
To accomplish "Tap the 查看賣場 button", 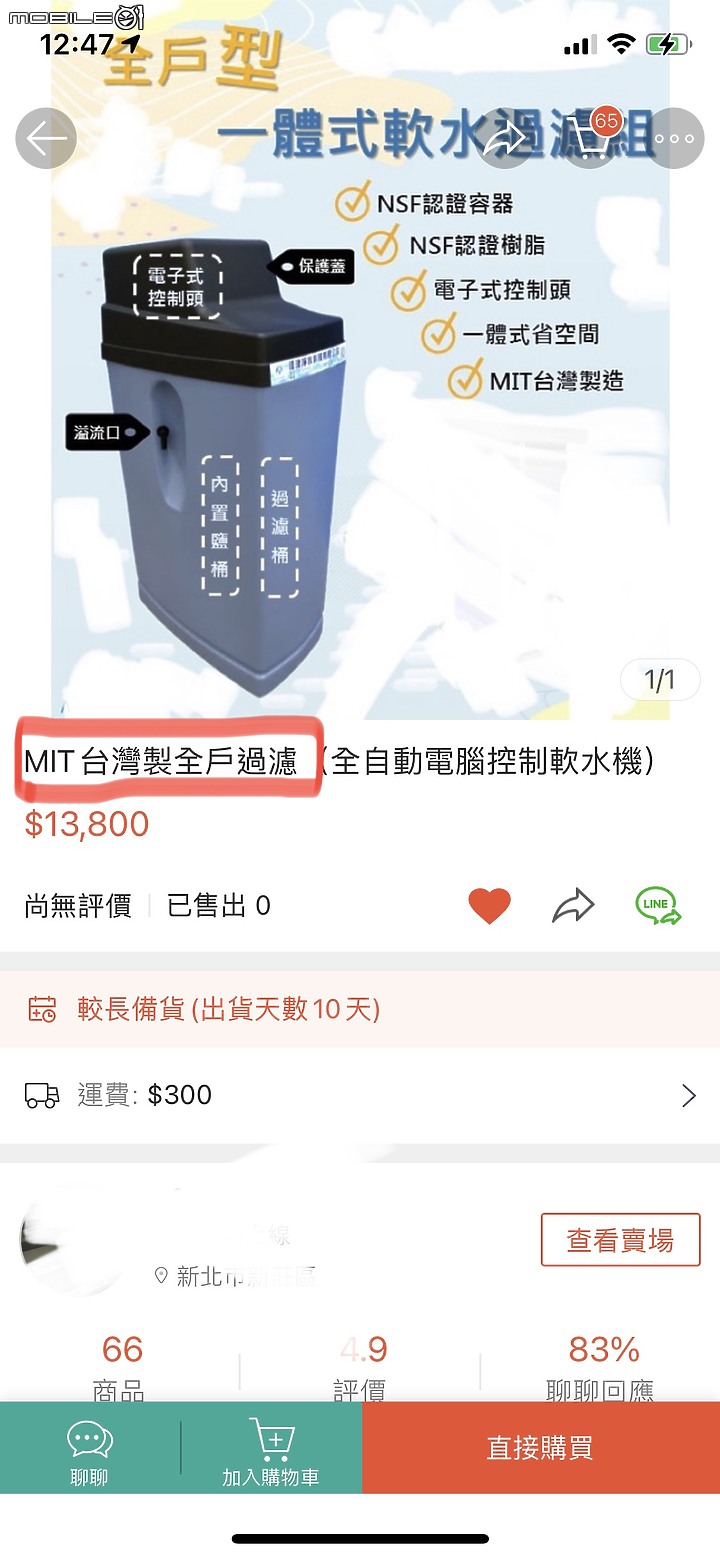I will 620,1240.
